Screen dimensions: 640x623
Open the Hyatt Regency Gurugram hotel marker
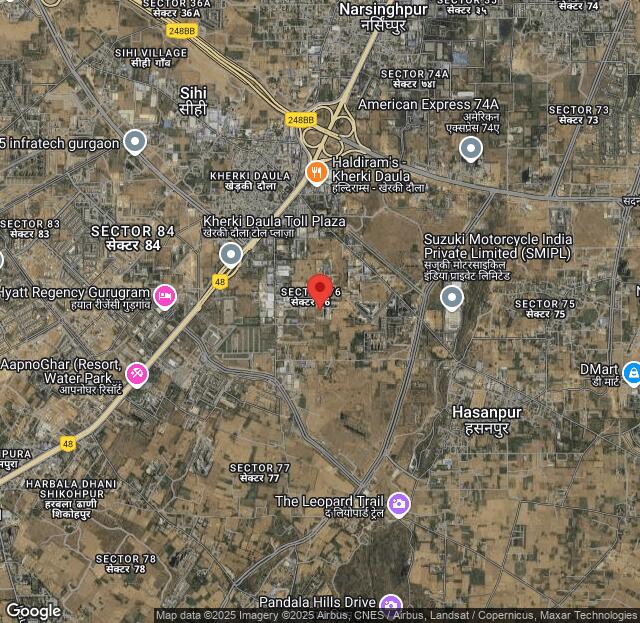(164, 295)
